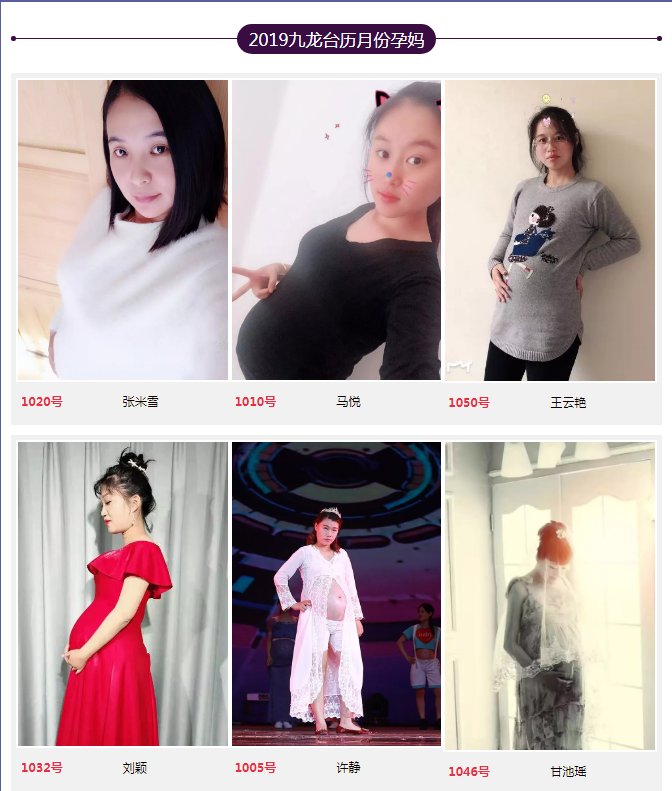Select the 1050 王云艳 photo card
Image resolution: width=672 pixels, height=791 pixels.
click(550, 230)
